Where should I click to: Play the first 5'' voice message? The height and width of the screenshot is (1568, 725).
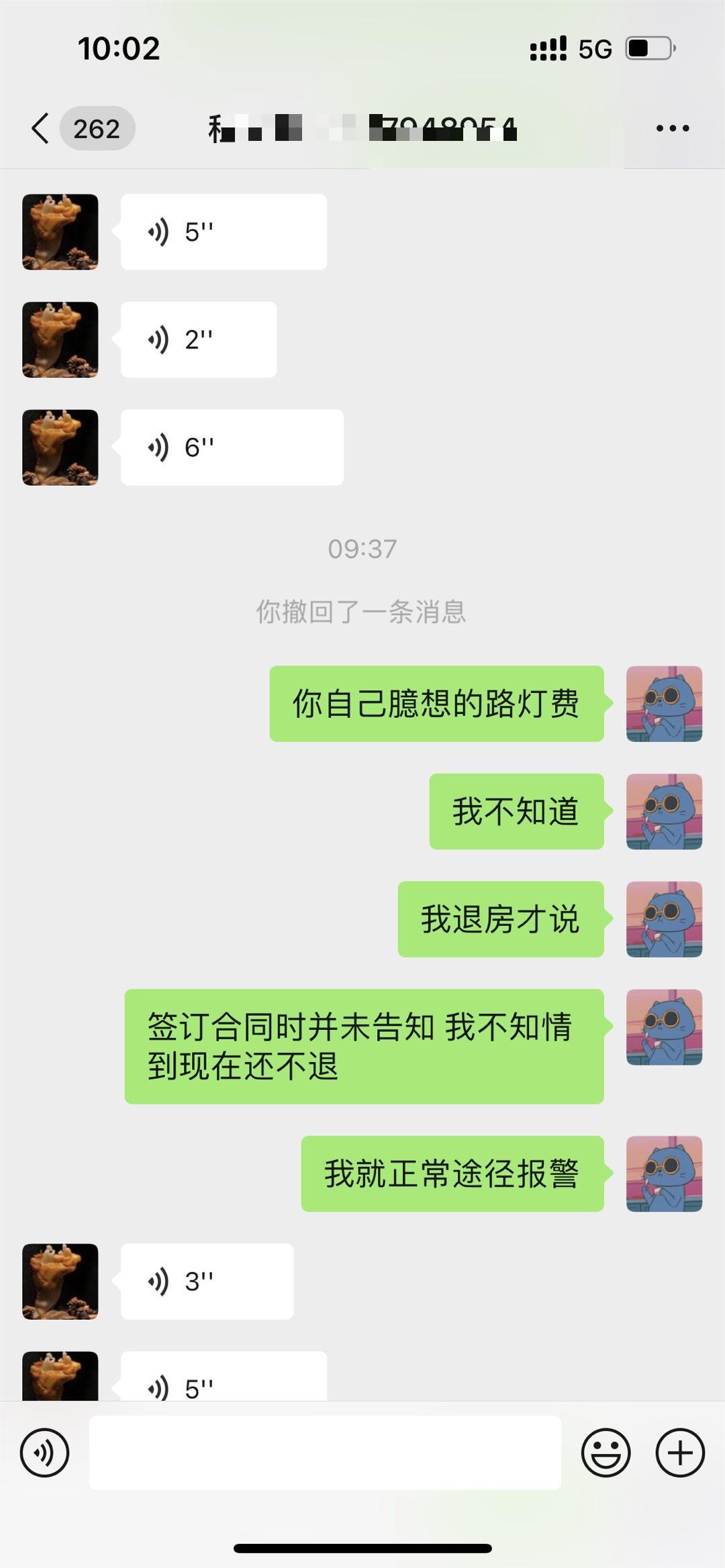pyautogui.click(x=224, y=232)
